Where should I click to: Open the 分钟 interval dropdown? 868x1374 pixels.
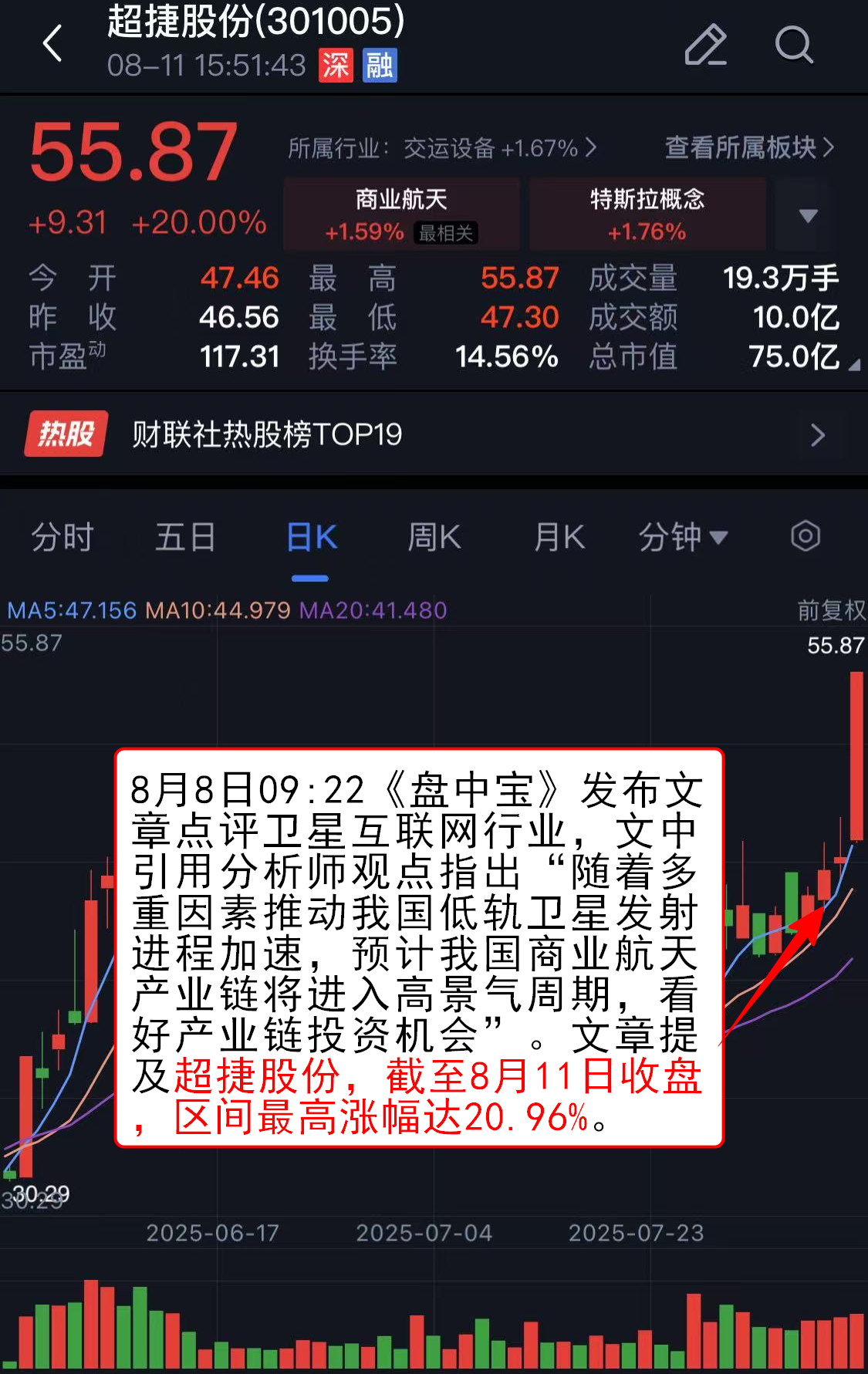[683, 537]
